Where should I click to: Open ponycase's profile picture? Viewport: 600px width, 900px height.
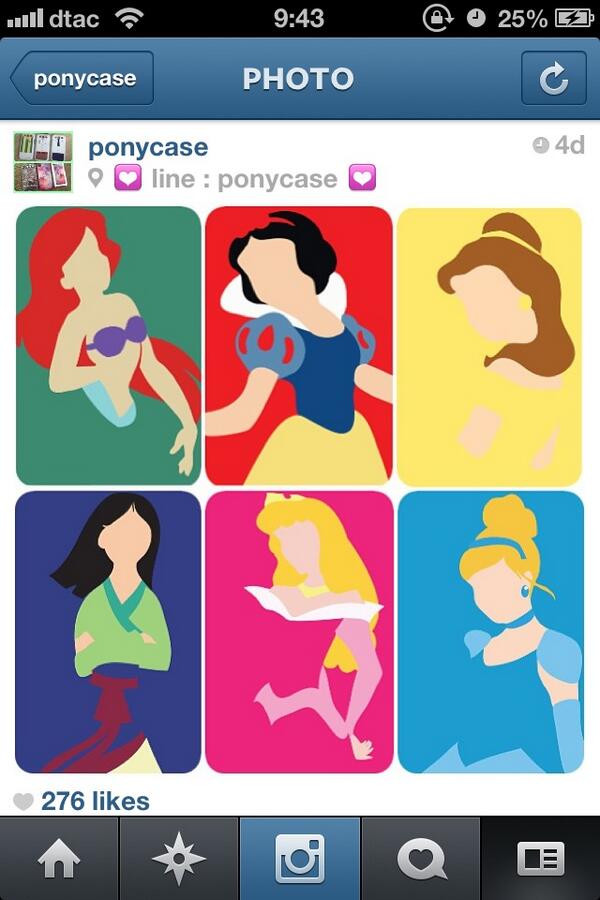pyautogui.click(x=42, y=162)
